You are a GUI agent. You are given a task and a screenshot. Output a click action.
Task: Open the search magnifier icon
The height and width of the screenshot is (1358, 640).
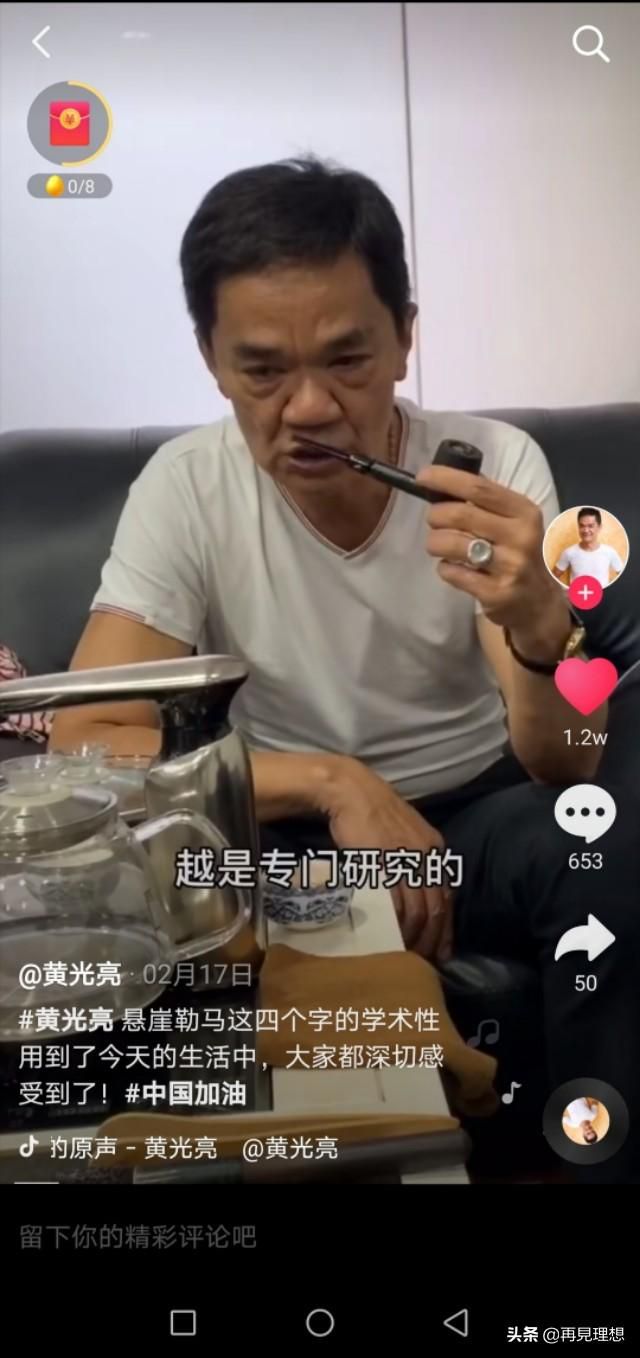(590, 44)
